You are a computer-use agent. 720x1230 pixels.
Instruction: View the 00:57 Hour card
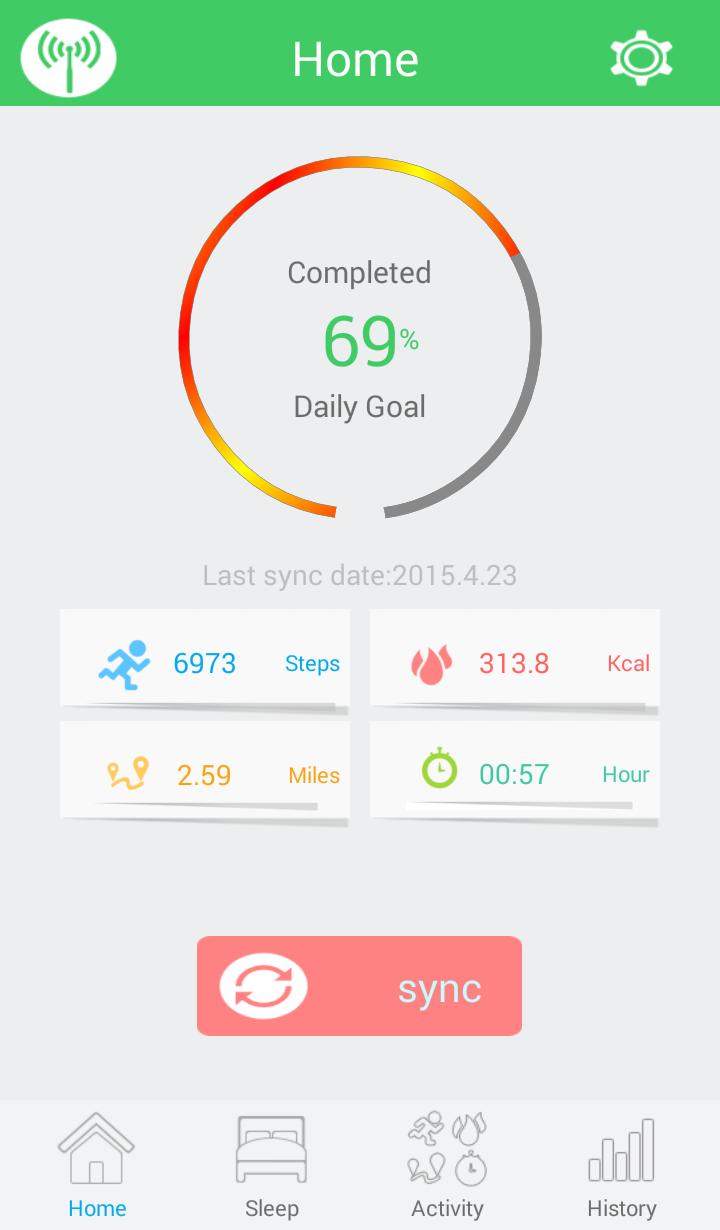(514, 772)
